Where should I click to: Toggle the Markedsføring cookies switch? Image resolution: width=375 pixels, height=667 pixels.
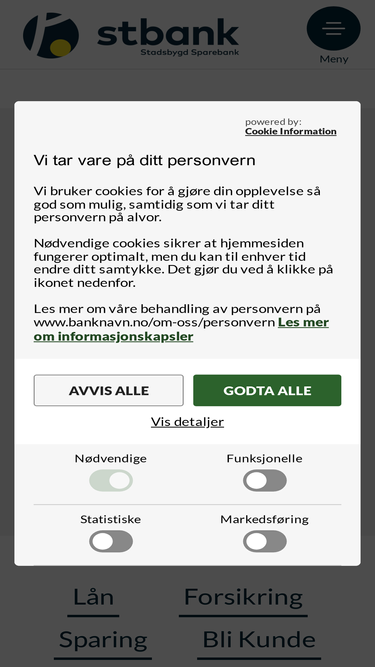[264, 542]
